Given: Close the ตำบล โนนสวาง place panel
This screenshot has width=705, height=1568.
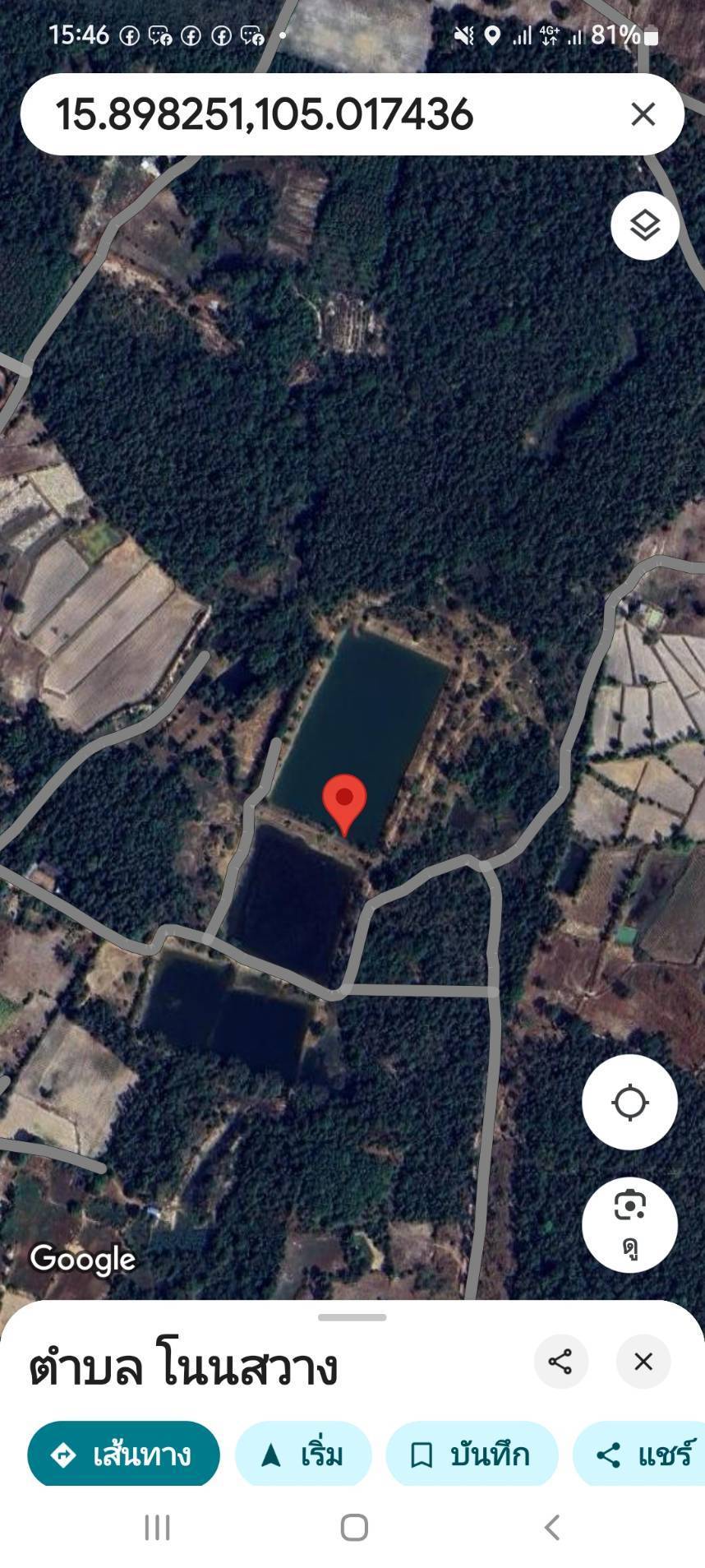Looking at the screenshot, I should [x=643, y=1362].
